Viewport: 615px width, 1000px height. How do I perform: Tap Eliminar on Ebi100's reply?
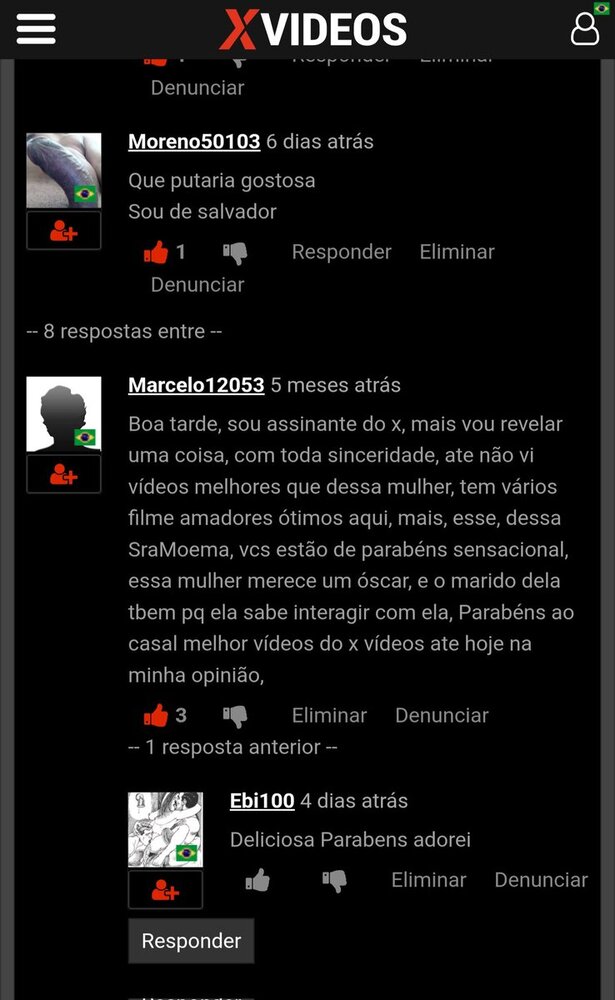pyautogui.click(x=428, y=880)
